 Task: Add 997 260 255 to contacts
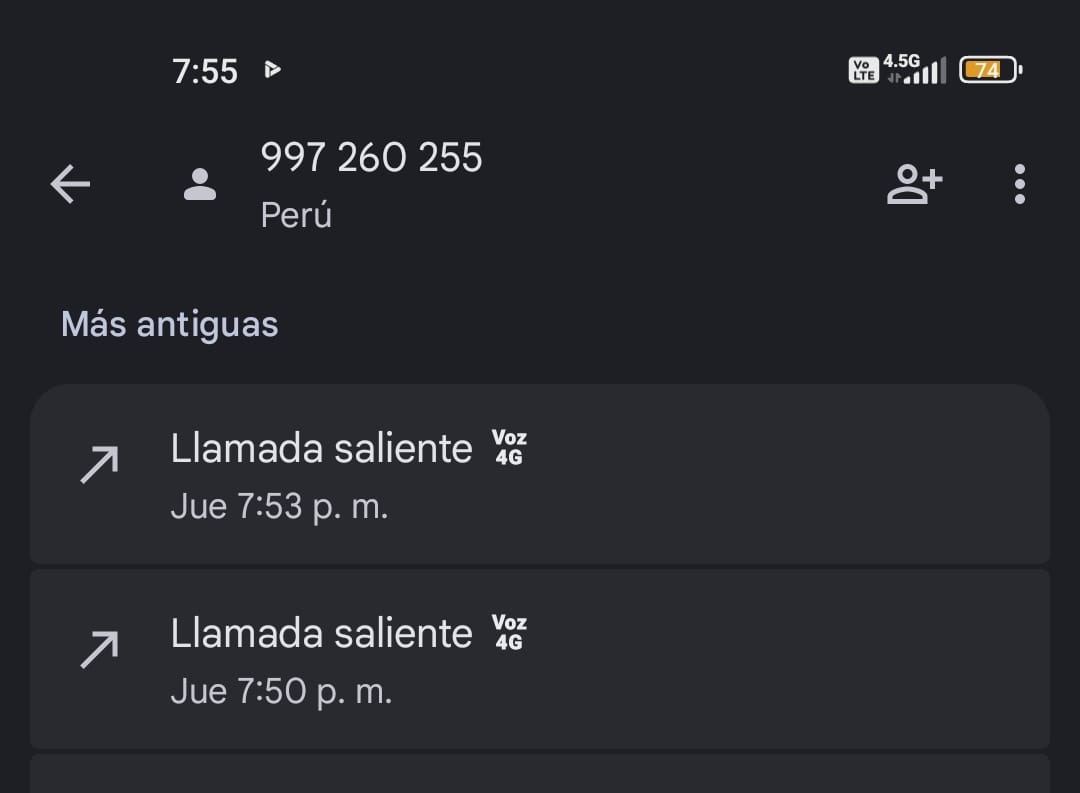click(914, 184)
